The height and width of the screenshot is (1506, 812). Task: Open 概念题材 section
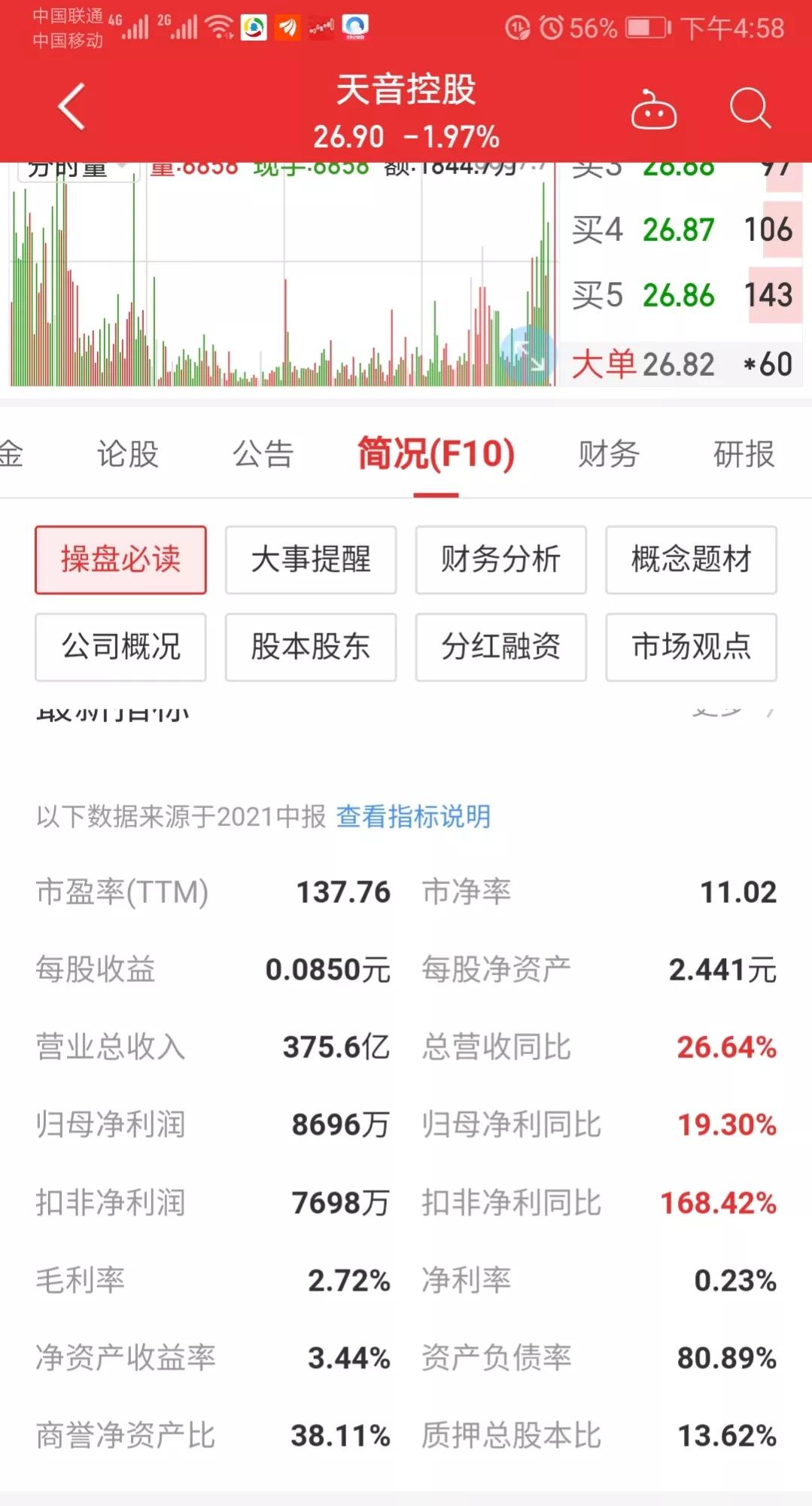click(x=690, y=560)
